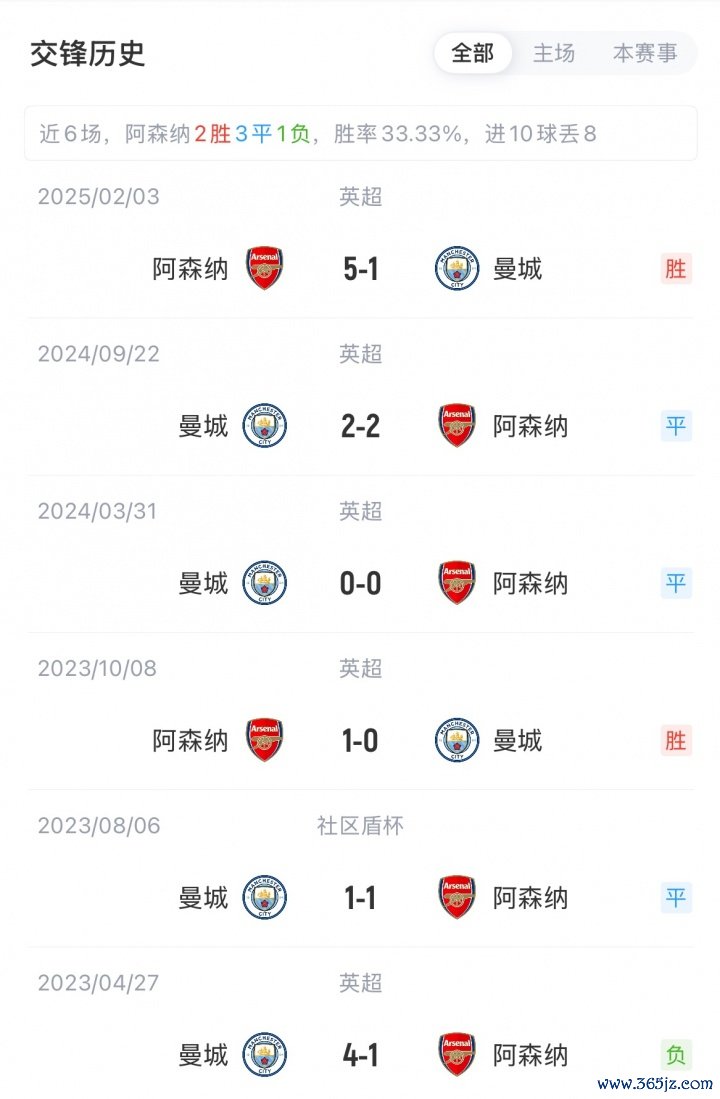Open the 2025/02/03 阿森纳 5-1 曼城 match
720x1099 pixels.
(x=360, y=269)
